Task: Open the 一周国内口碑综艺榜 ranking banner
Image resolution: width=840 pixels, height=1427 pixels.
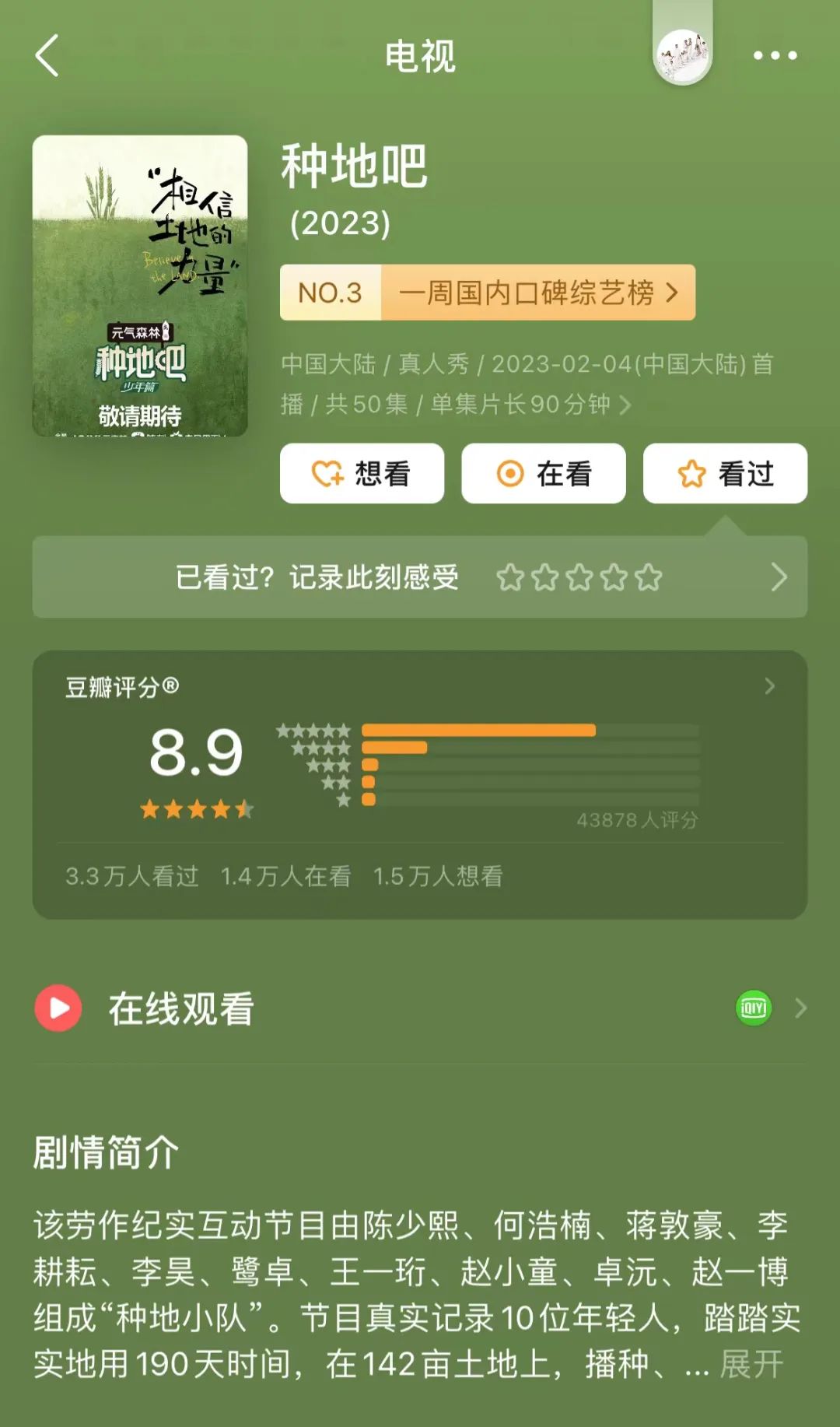Action: pyautogui.click(x=488, y=293)
